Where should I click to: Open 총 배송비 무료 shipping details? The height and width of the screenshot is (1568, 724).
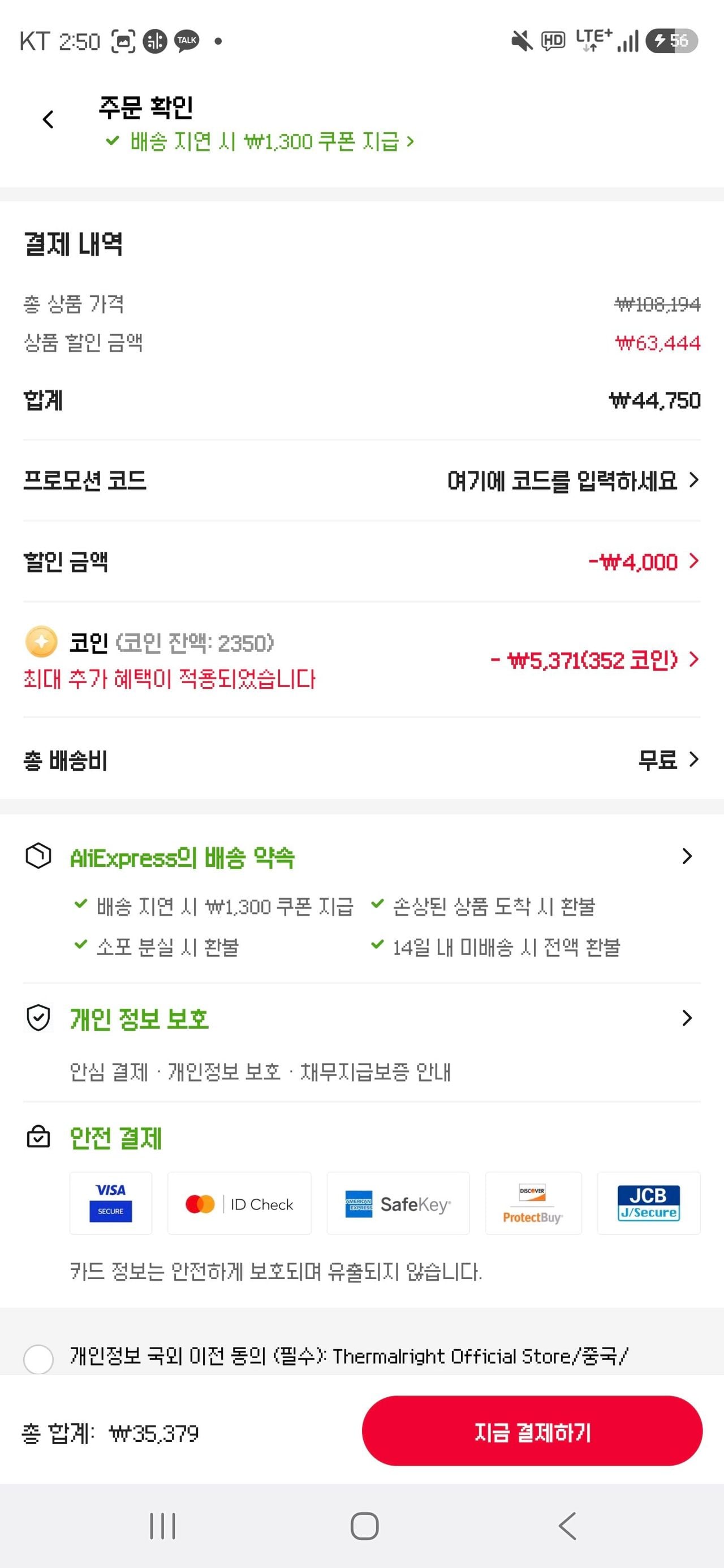point(361,759)
